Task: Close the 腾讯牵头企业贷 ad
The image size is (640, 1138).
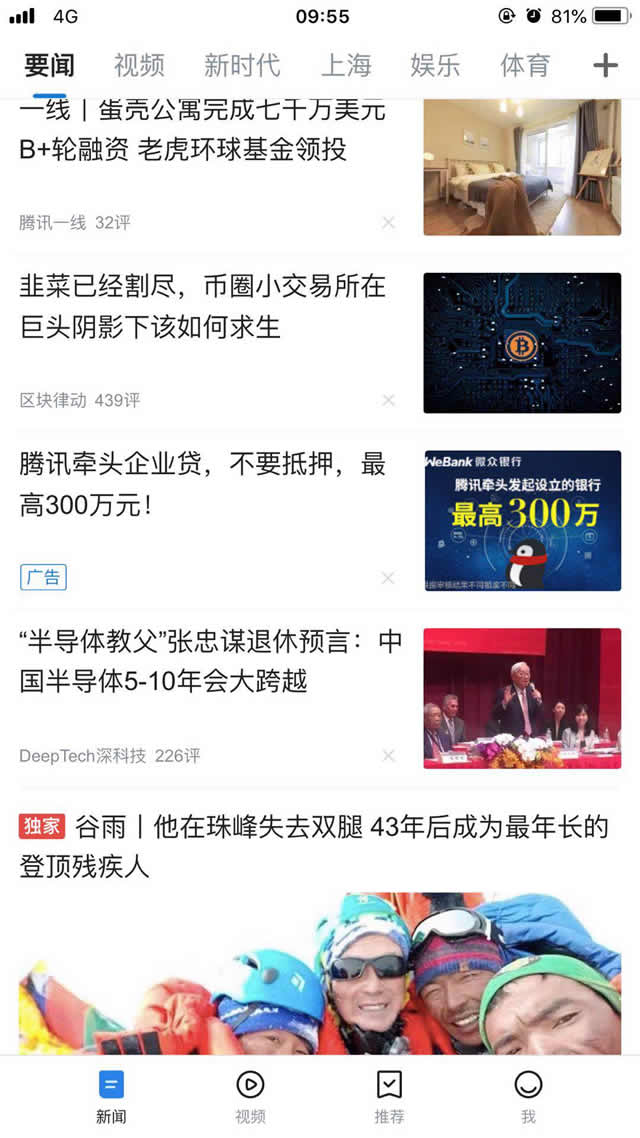Action: tap(388, 578)
